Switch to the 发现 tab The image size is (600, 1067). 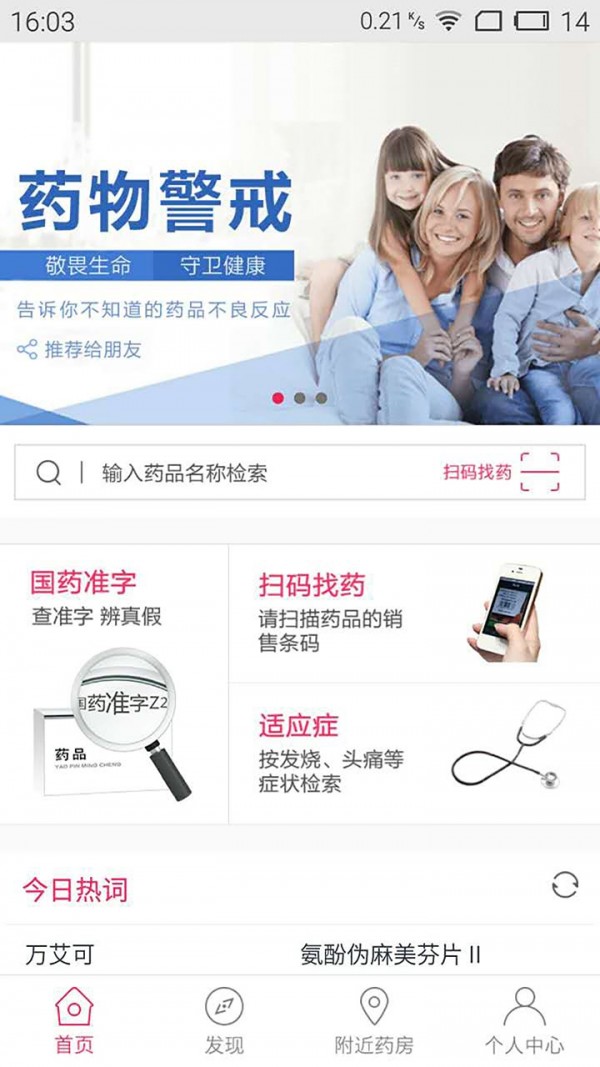(x=224, y=1020)
